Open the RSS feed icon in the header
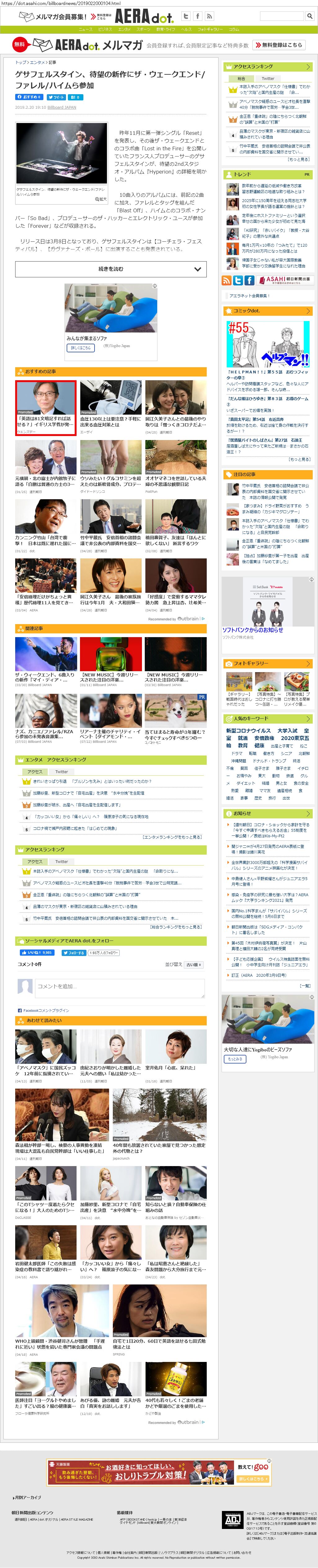The height and width of the screenshot is (1568, 318). pyautogui.click(x=209, y=16)
